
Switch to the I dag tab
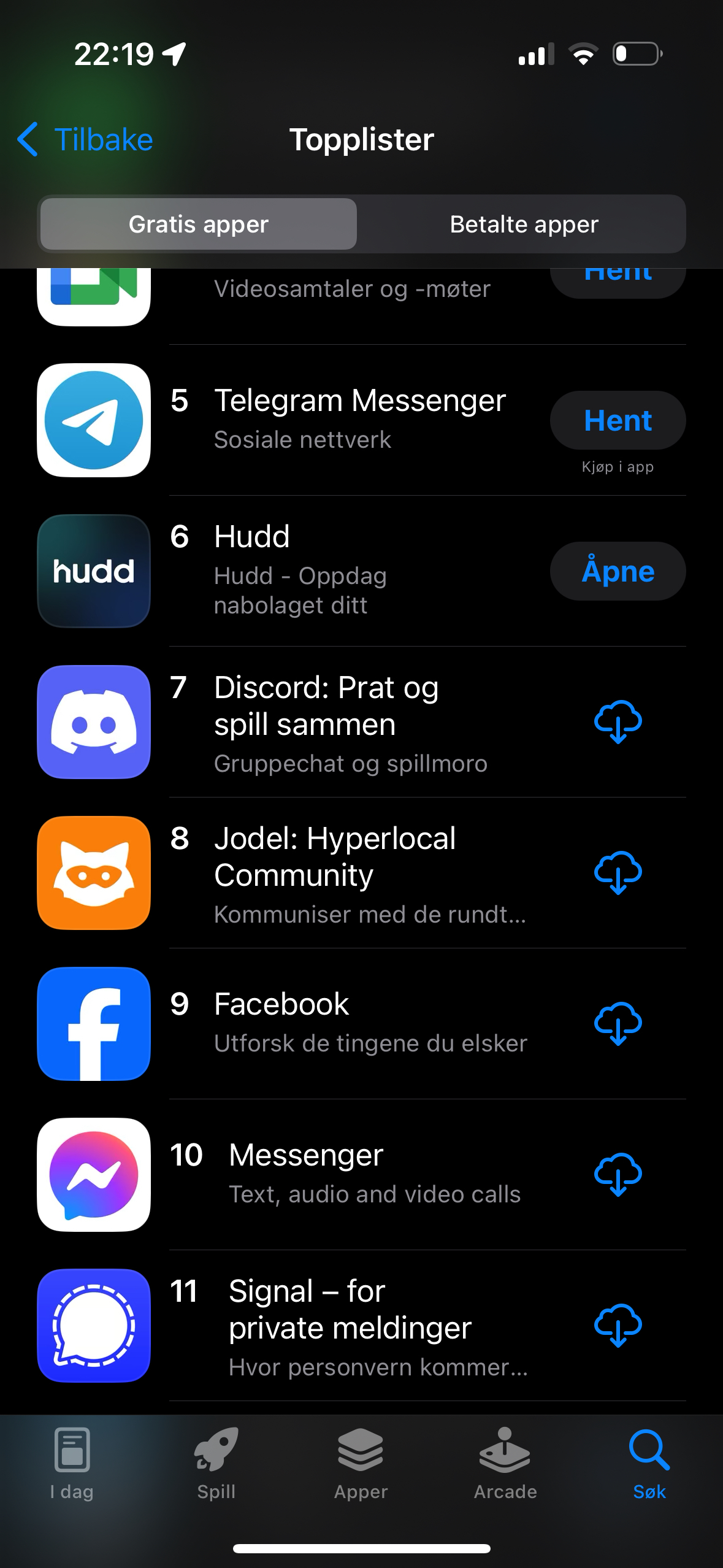(72, 1464)
